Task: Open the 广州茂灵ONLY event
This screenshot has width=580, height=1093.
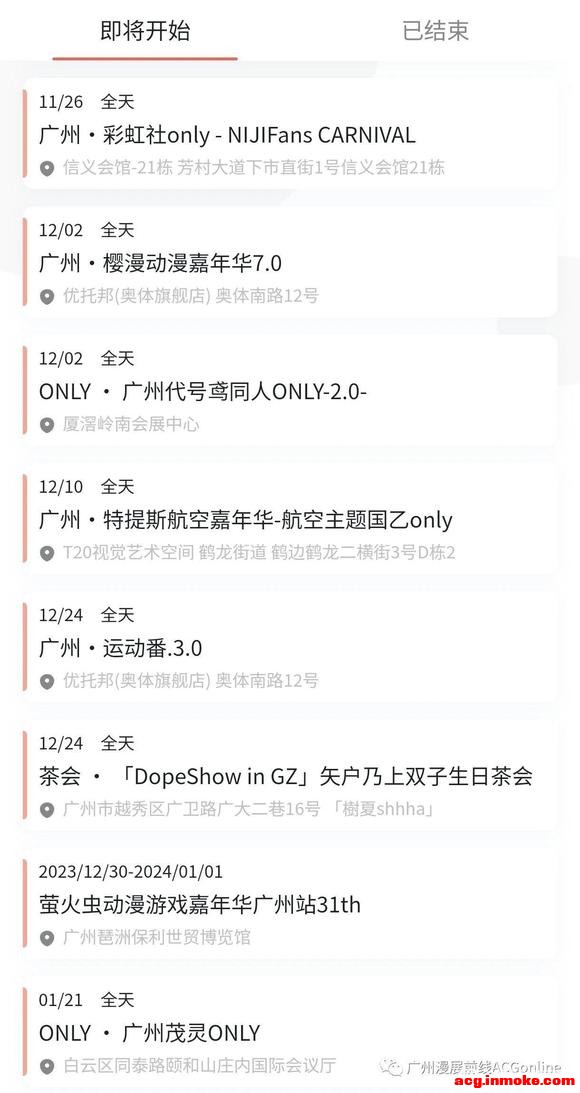Action: pyautogui.click(x=290, y=1032)
